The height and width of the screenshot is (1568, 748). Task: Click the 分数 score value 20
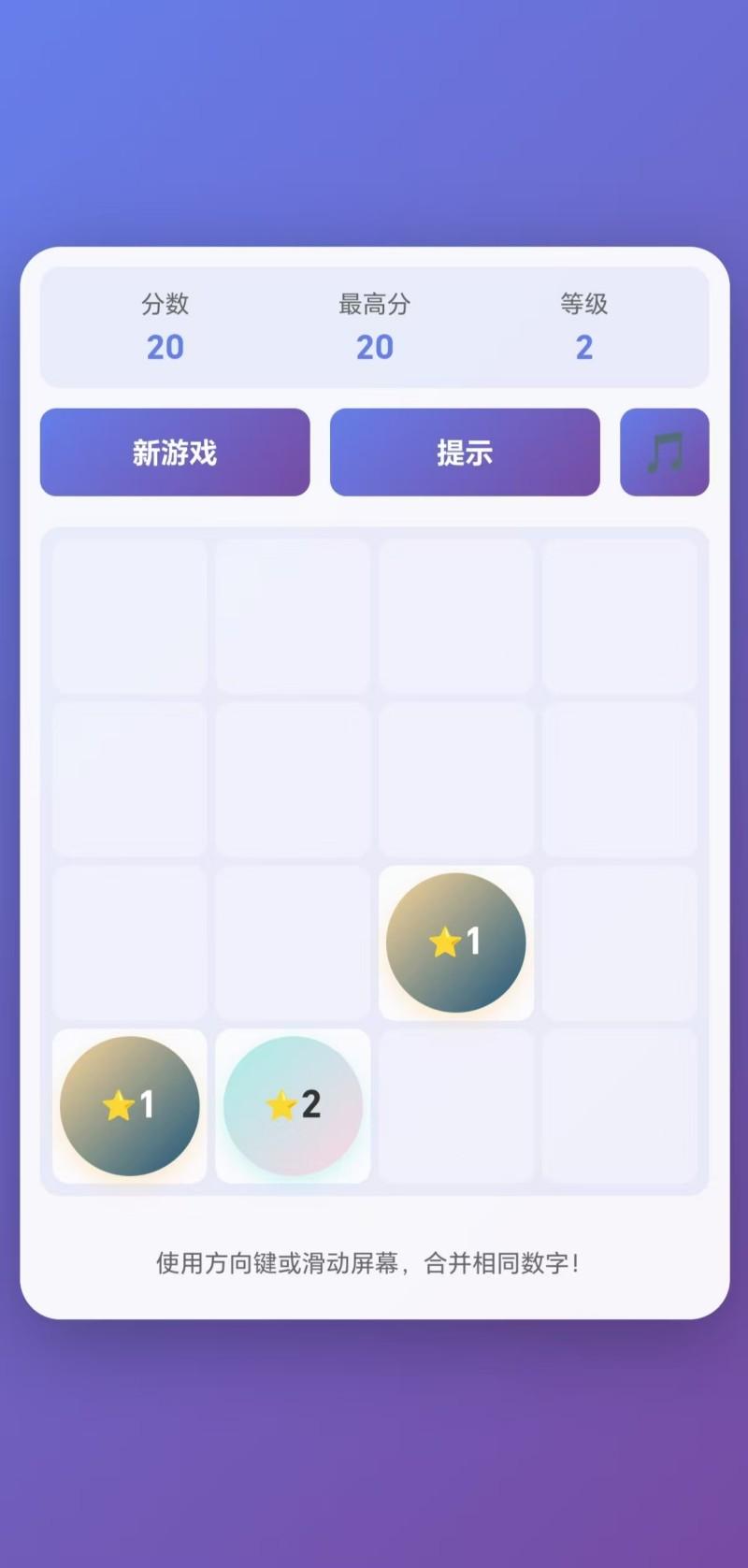165,348
